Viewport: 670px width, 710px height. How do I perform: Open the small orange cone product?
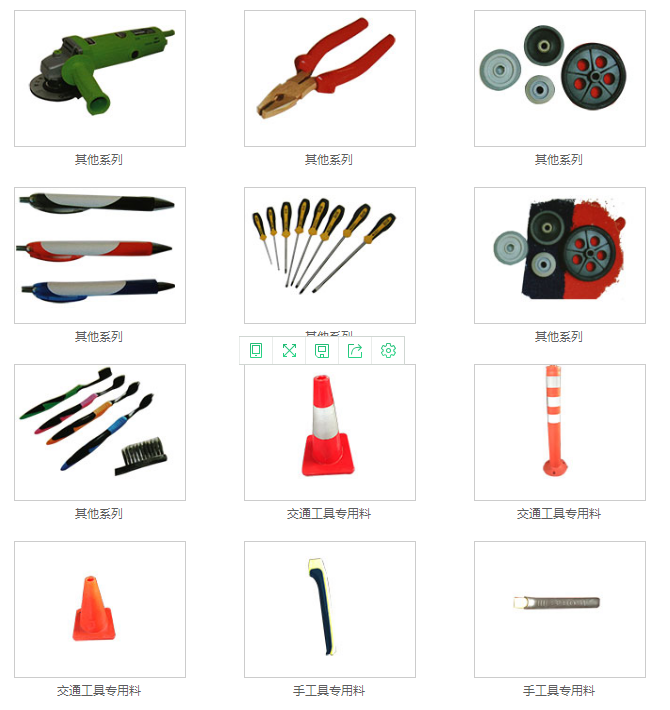100,609
